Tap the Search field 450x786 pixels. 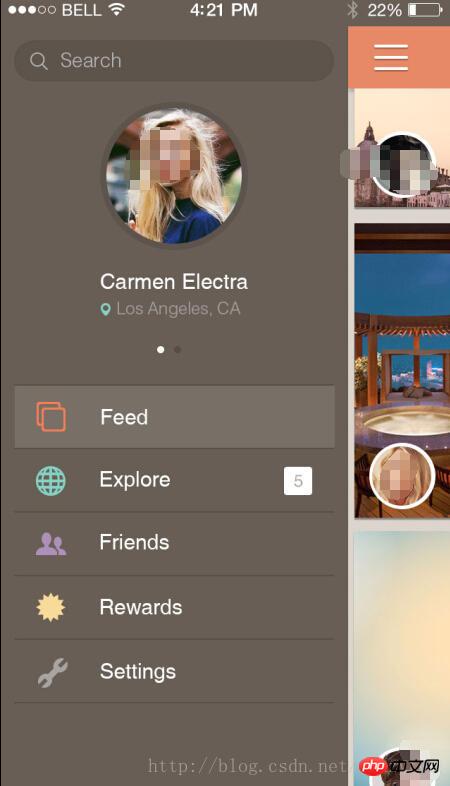point(174,61)
